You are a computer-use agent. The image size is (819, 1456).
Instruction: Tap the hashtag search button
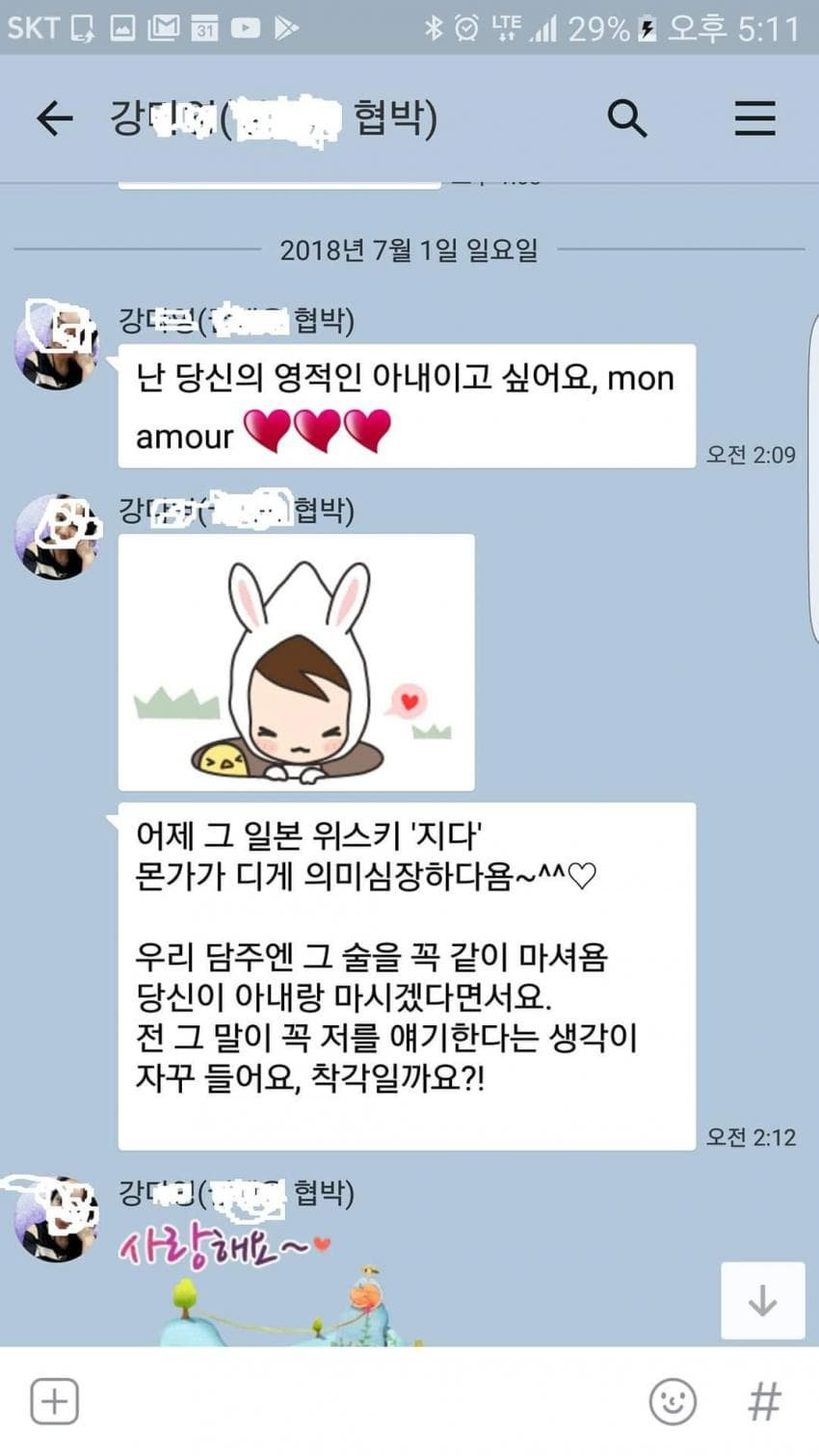[764, 1401]
